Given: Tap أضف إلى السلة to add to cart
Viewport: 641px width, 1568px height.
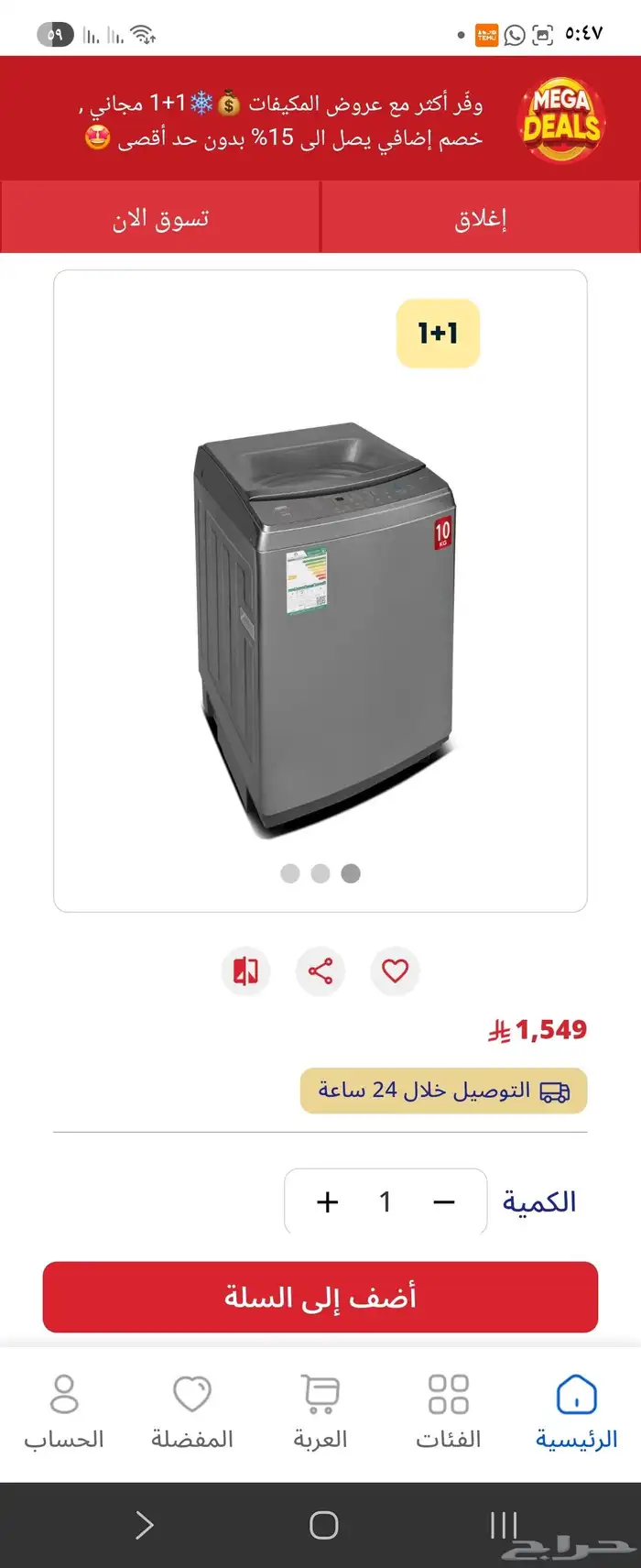Looking at the screenshot, I should [320, 1297].
